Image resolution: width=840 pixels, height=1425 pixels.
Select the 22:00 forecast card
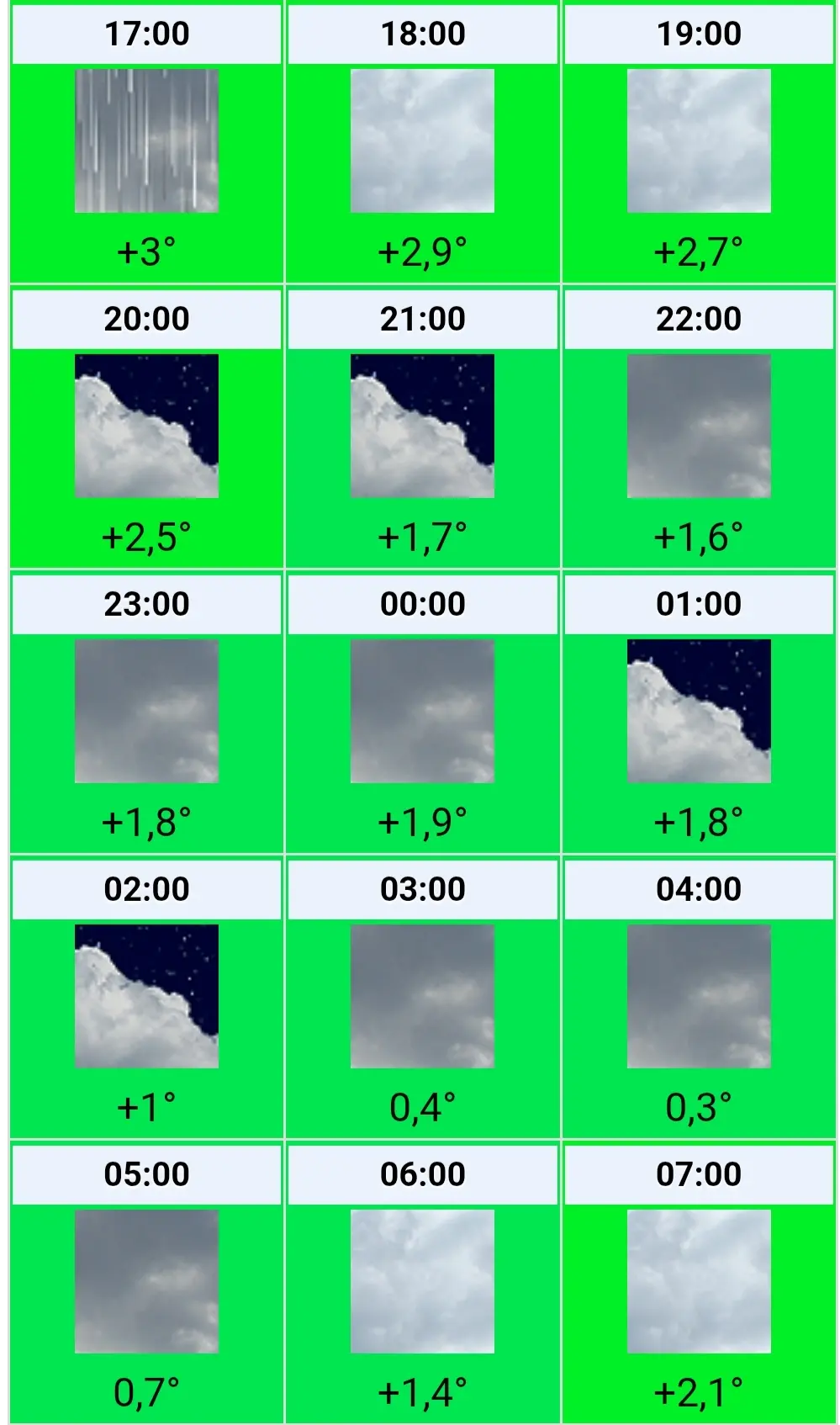pyautogui.click(x=699, y=428)
